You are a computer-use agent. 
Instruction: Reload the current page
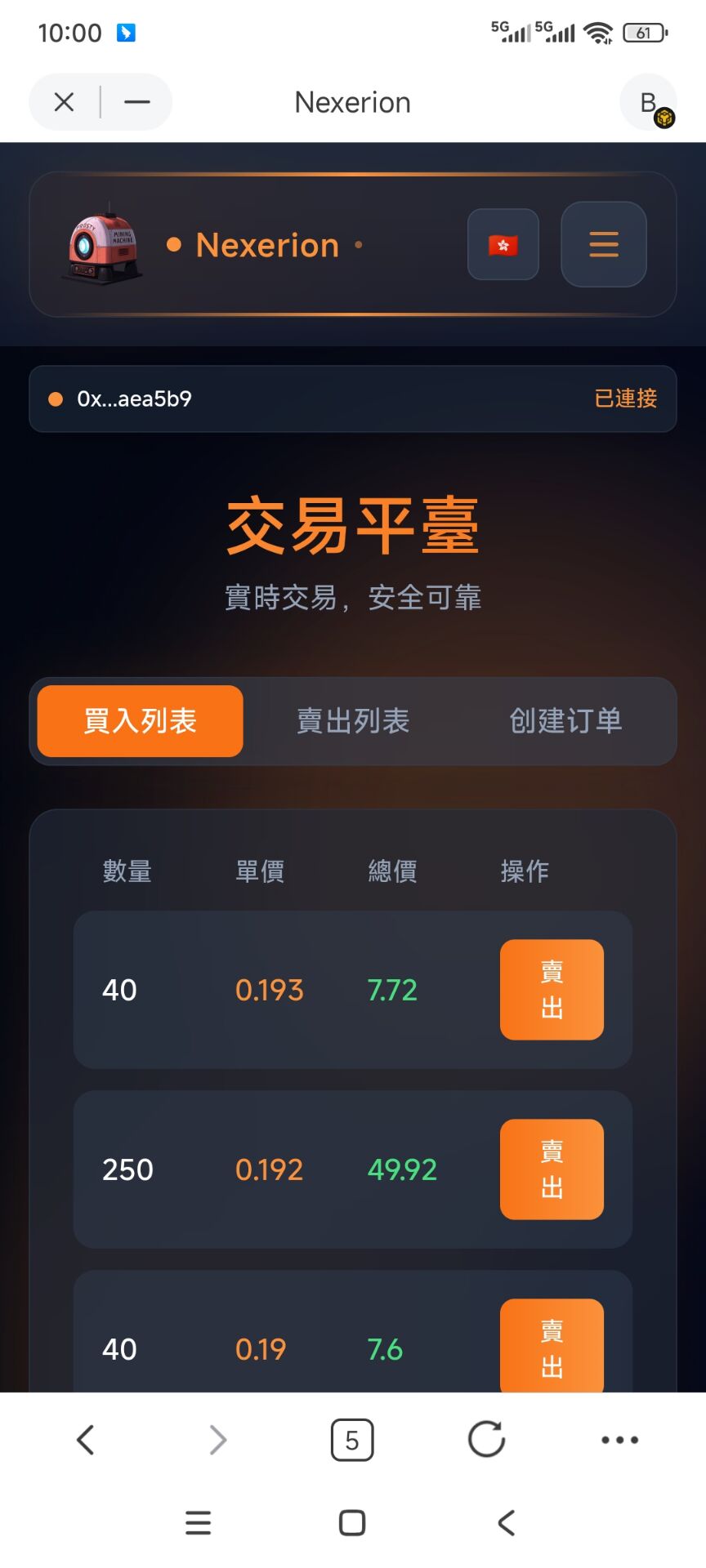click(x=486, y=1440)
